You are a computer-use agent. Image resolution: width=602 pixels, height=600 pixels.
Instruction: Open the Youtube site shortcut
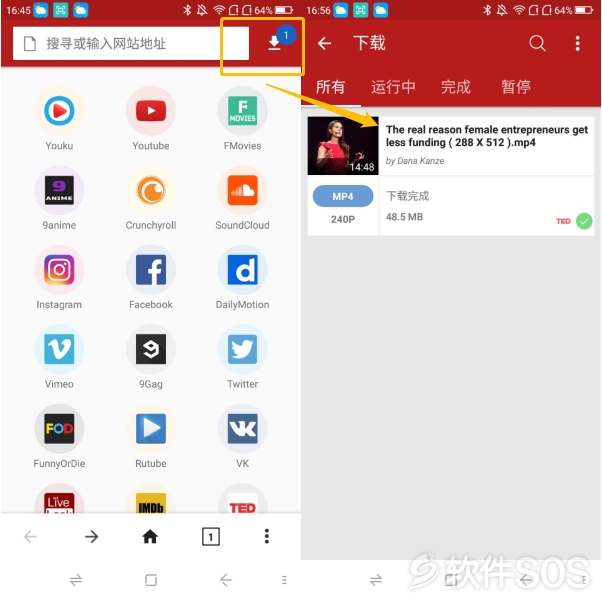click(151, 111)
